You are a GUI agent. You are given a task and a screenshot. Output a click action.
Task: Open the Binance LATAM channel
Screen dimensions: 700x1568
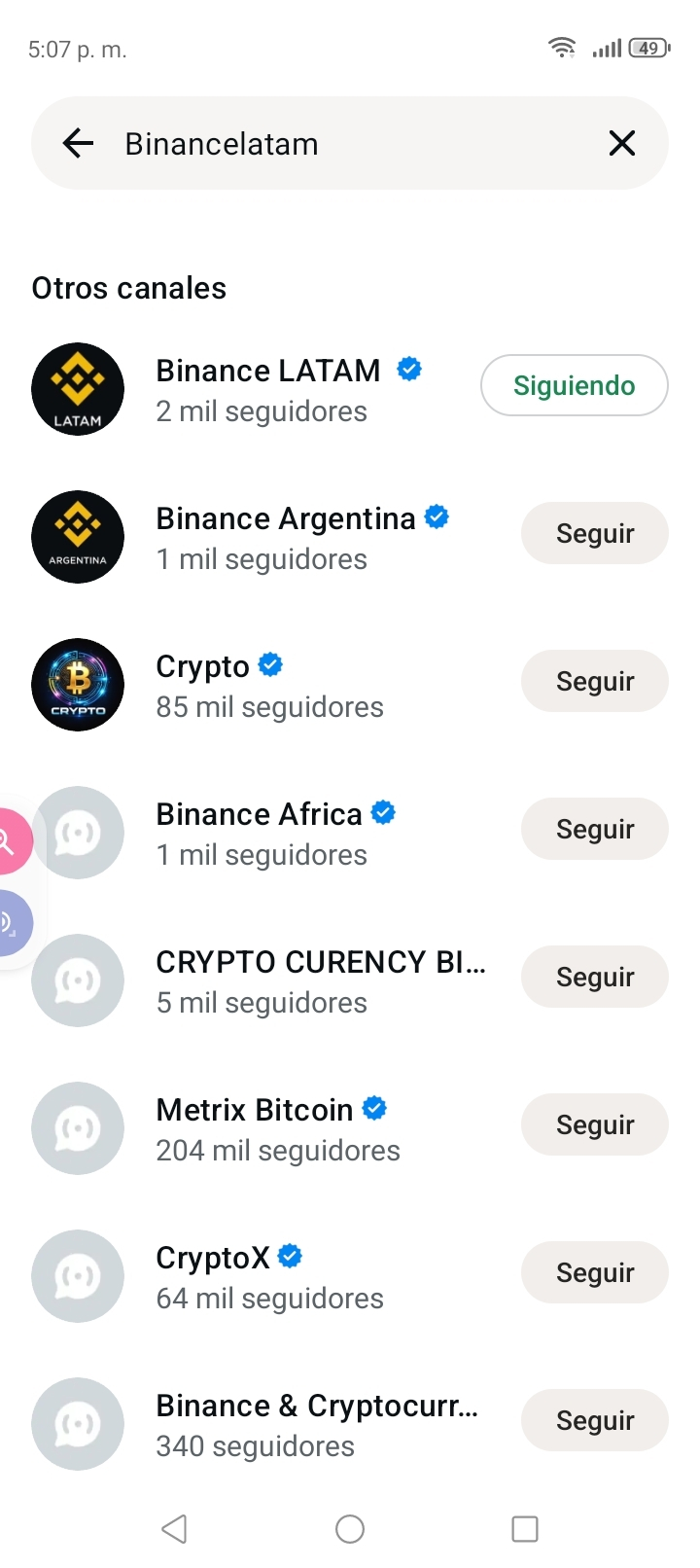pos(267,389)
